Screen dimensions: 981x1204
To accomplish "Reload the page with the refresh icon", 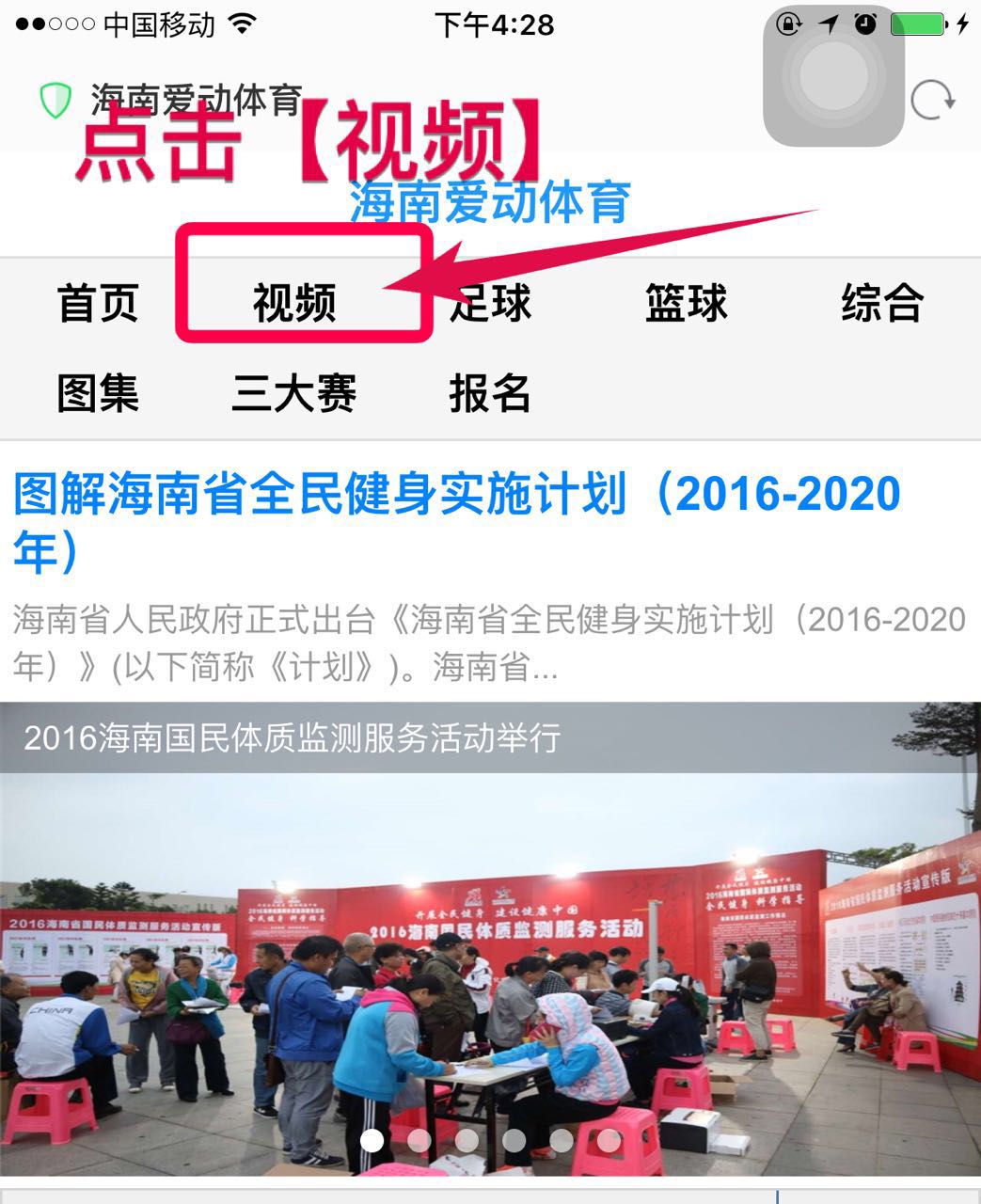I will 932,99.
